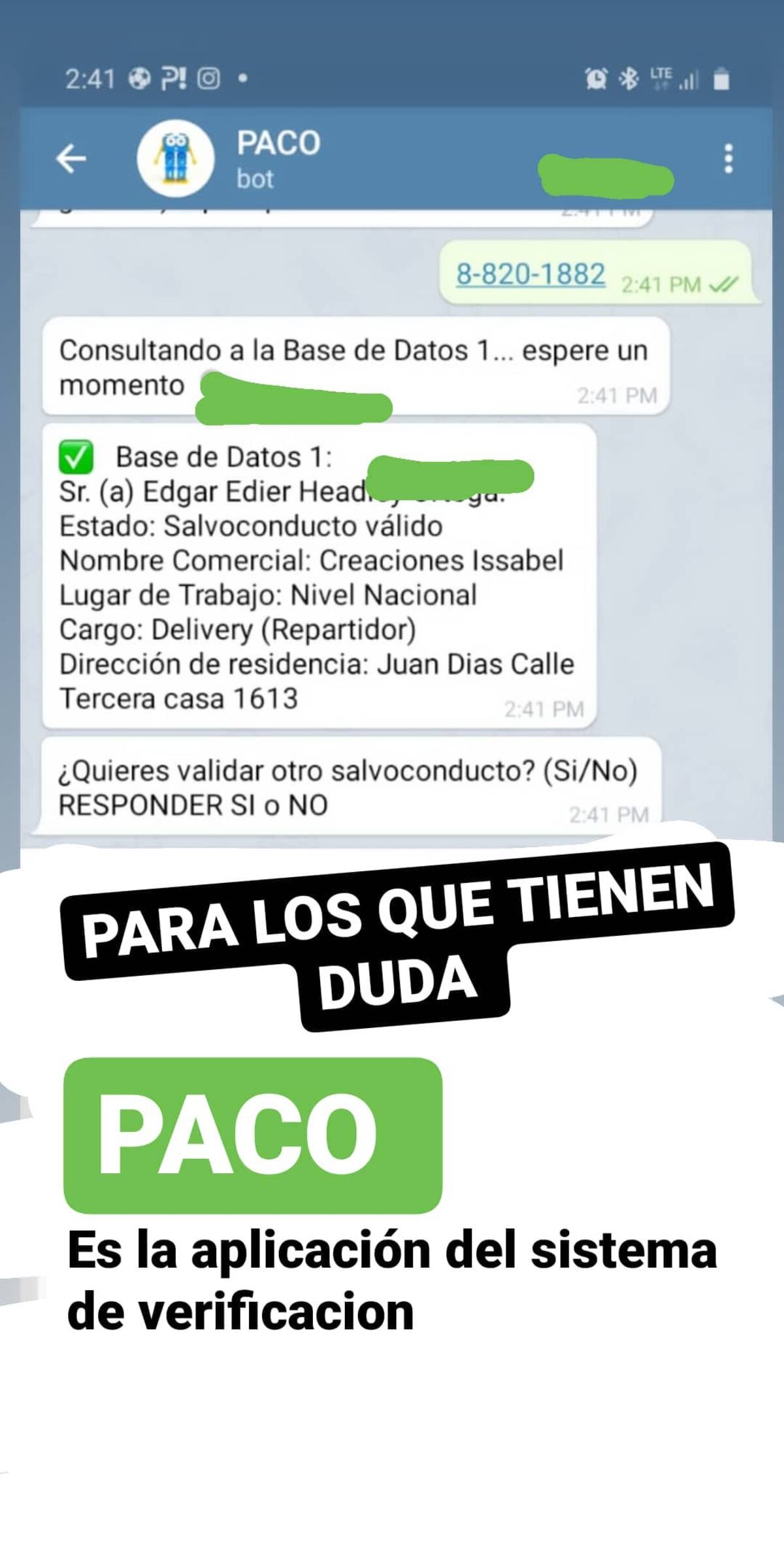Select the PACO bot header bar
784x1545 pixels.
pos(392,156)
